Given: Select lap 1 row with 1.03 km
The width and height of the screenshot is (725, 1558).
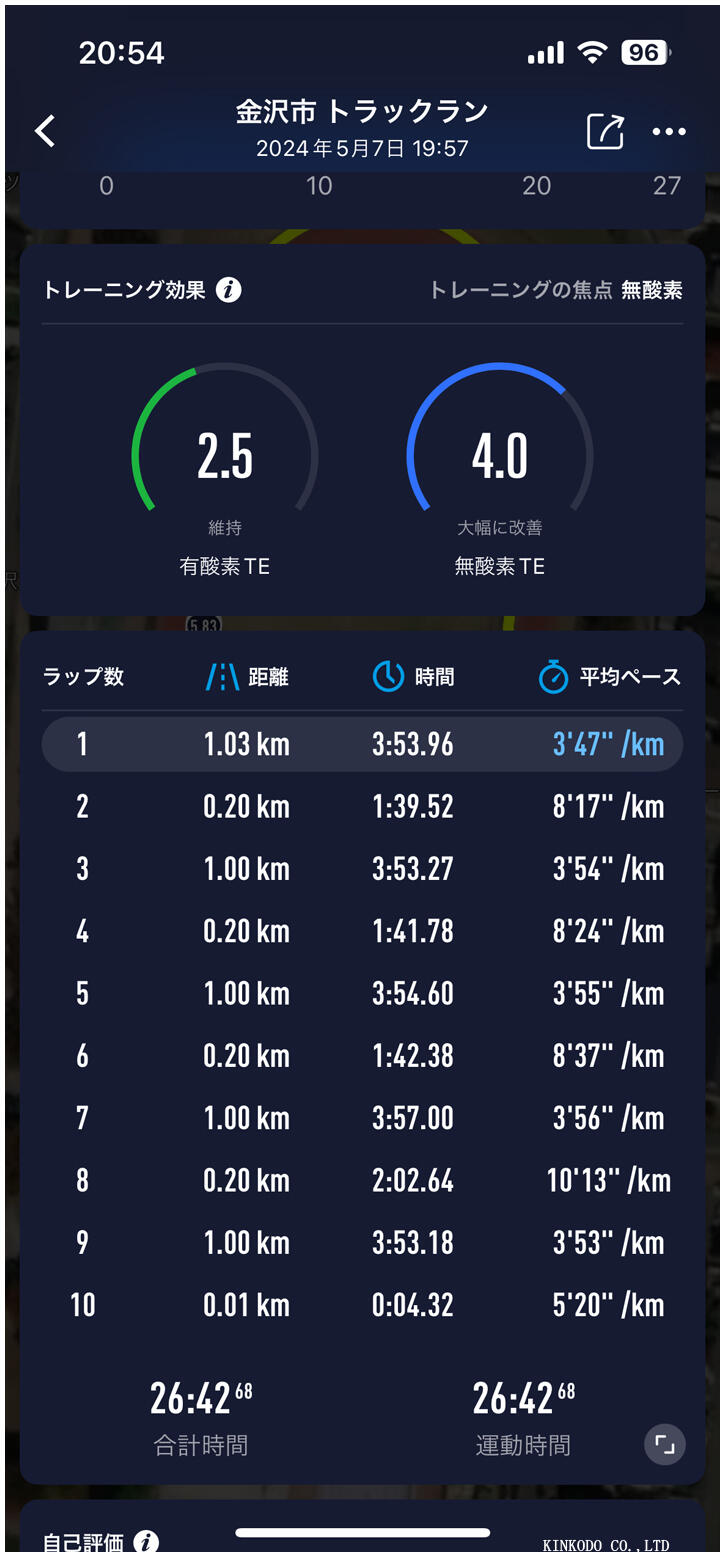Looking at the screenshot, I should (x=362, y=744).
